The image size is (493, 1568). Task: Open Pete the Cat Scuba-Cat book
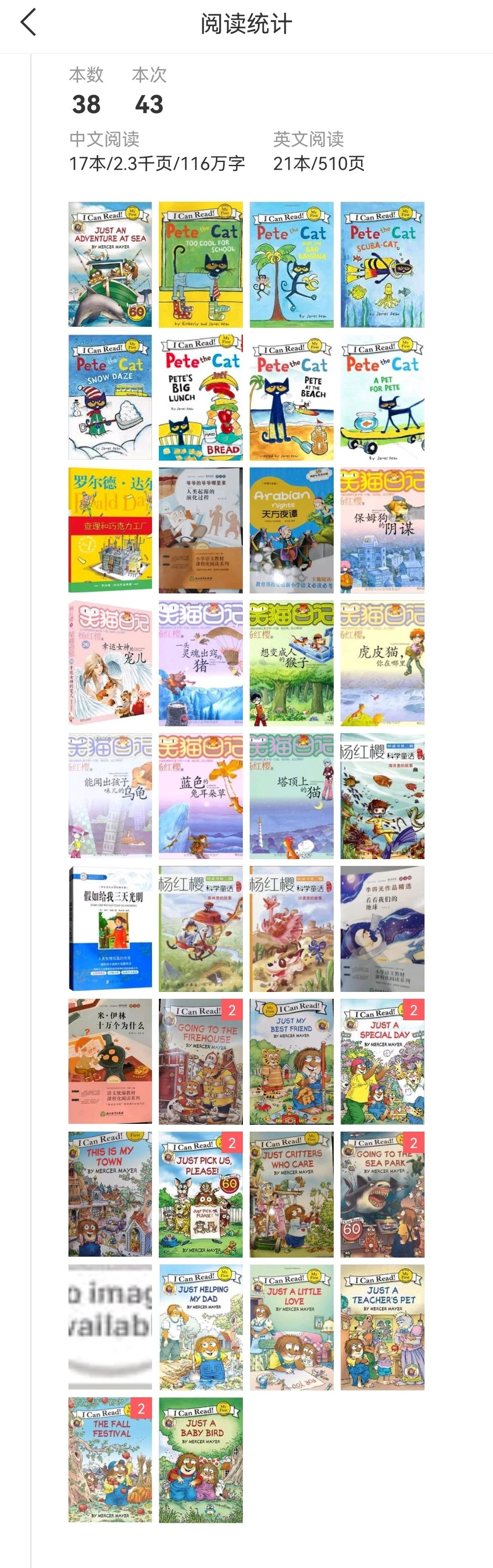pos(382,265)
